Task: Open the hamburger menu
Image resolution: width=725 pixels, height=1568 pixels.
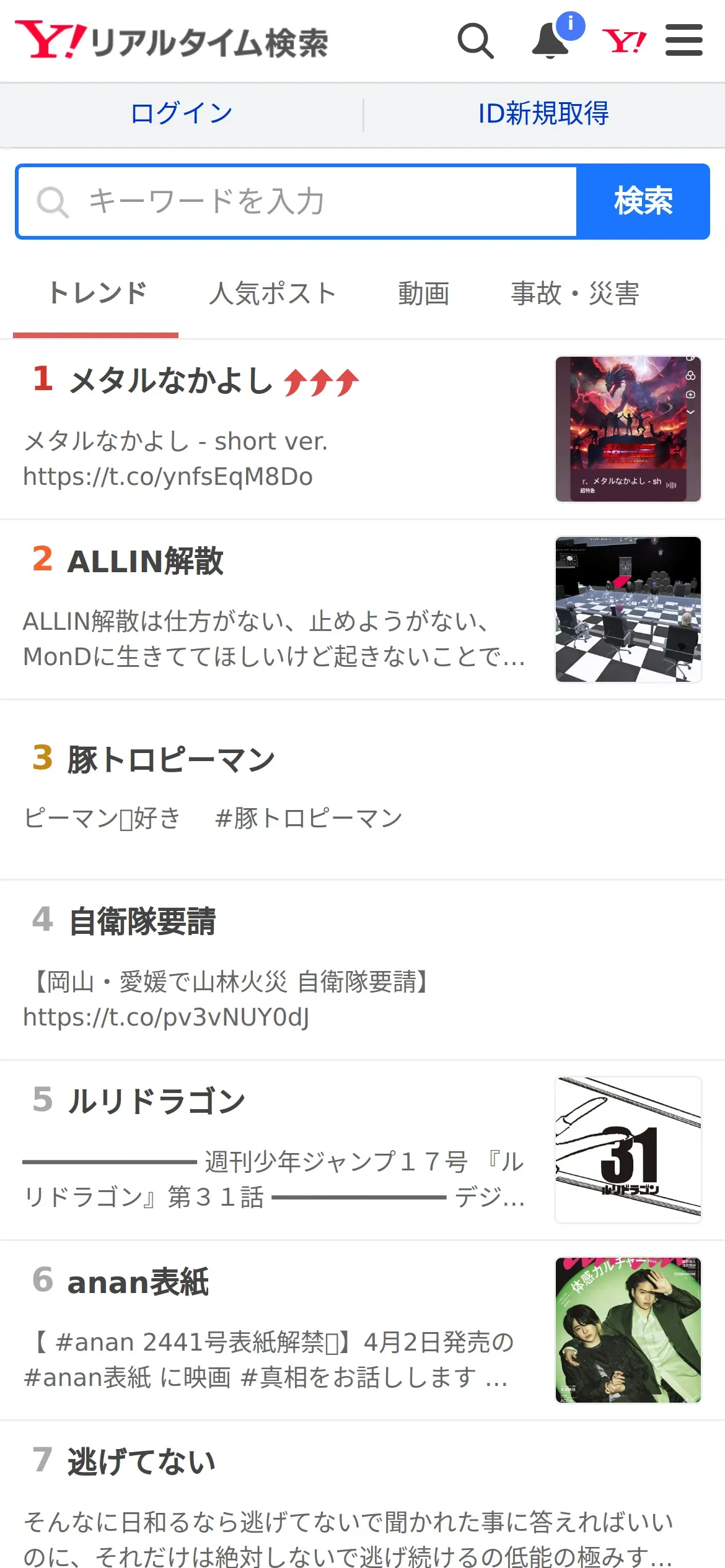Action: 684,40
